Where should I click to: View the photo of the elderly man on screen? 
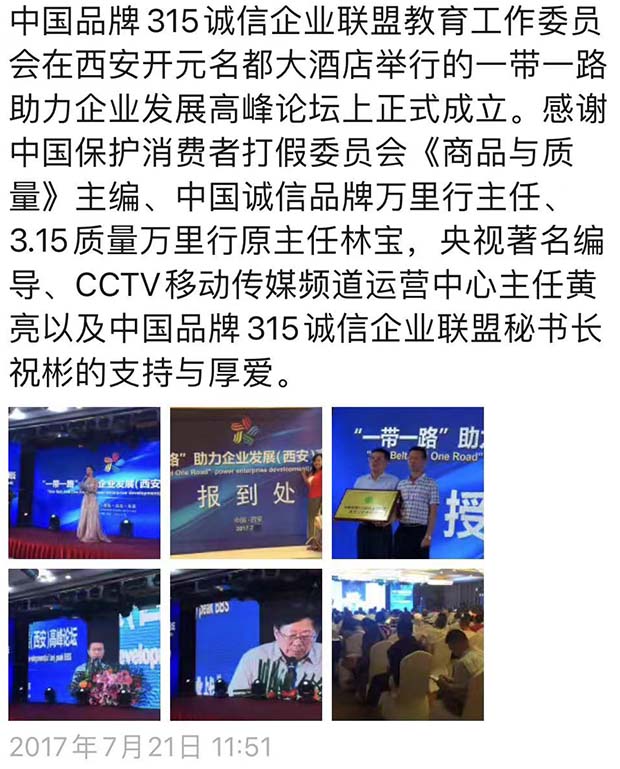pos(246,644)
